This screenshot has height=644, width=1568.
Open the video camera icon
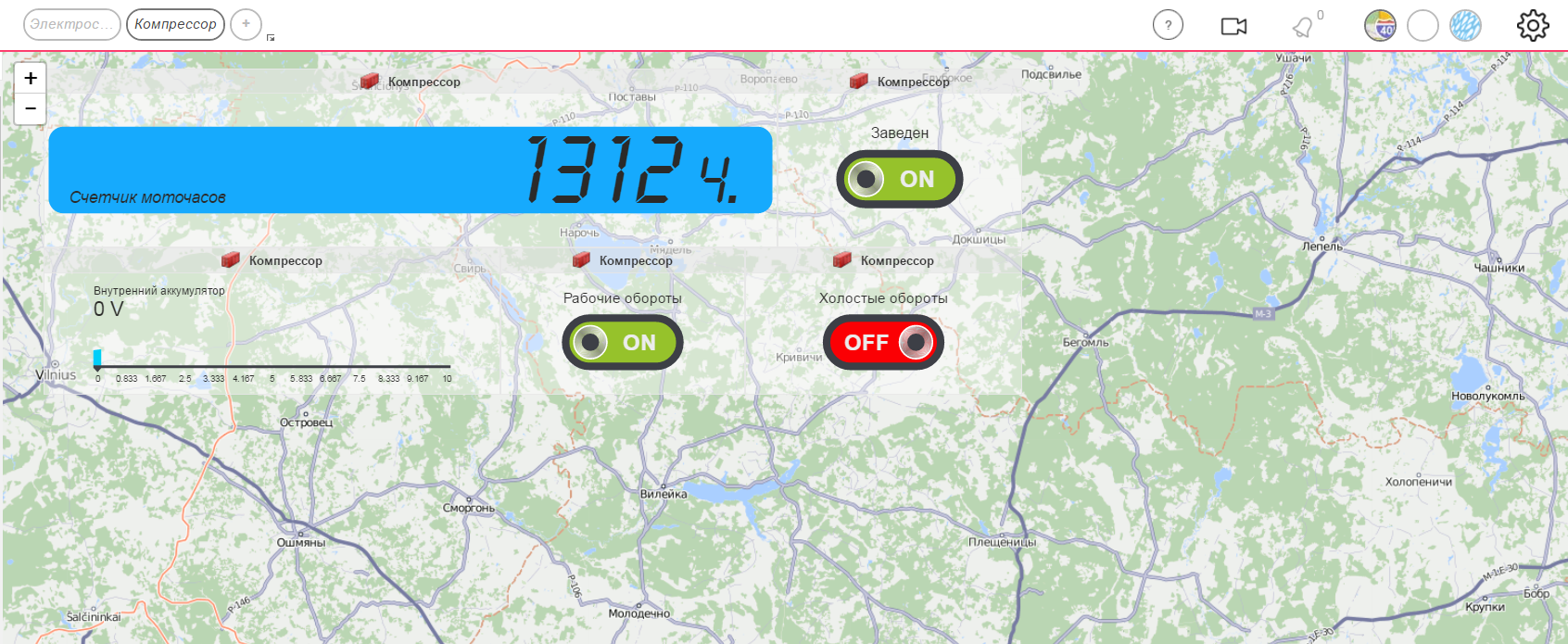click(x=1233, y=26)
